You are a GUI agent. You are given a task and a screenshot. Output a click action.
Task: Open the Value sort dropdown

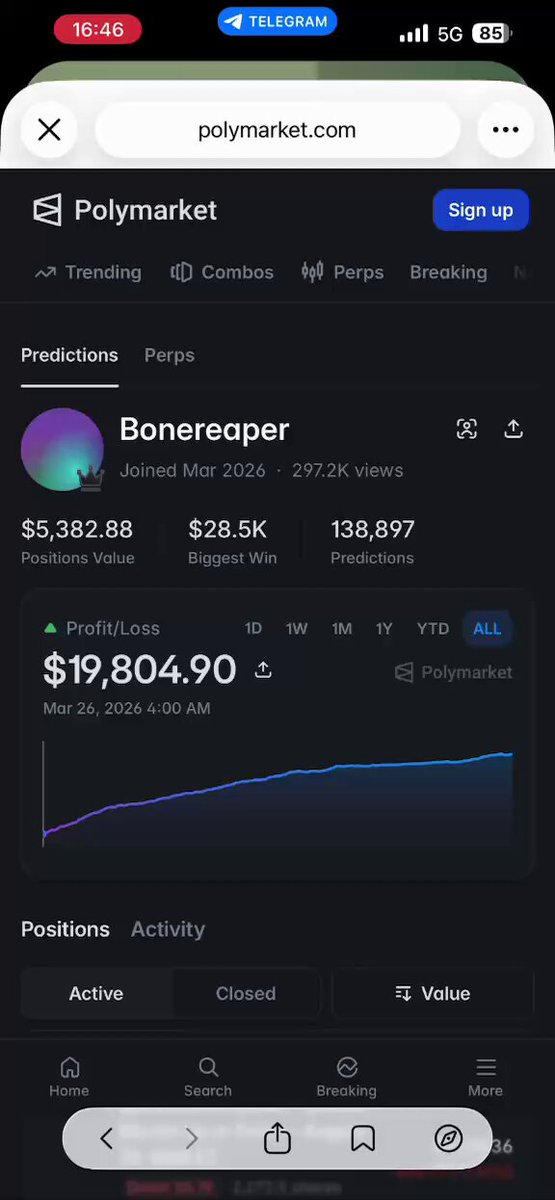click(x=433, y=993)
